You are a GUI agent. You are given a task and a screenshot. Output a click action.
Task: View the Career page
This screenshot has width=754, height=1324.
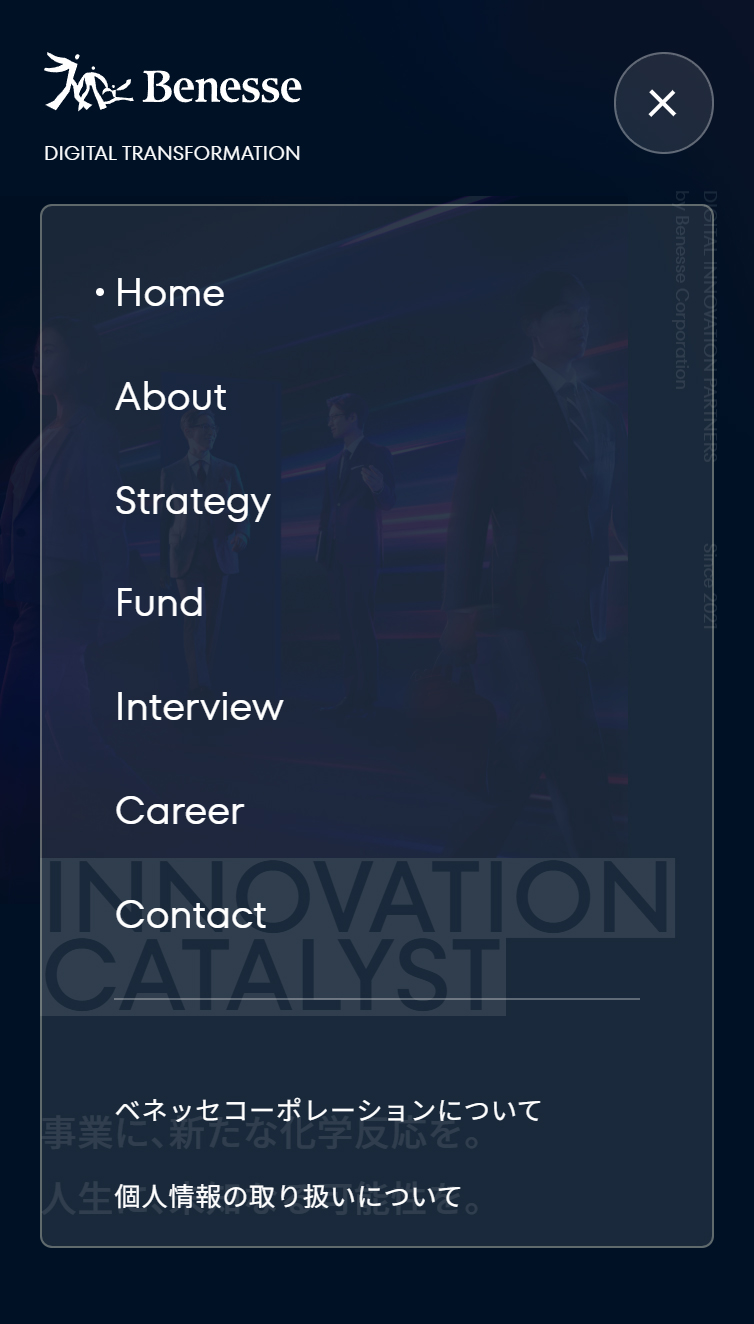(179, 811)
